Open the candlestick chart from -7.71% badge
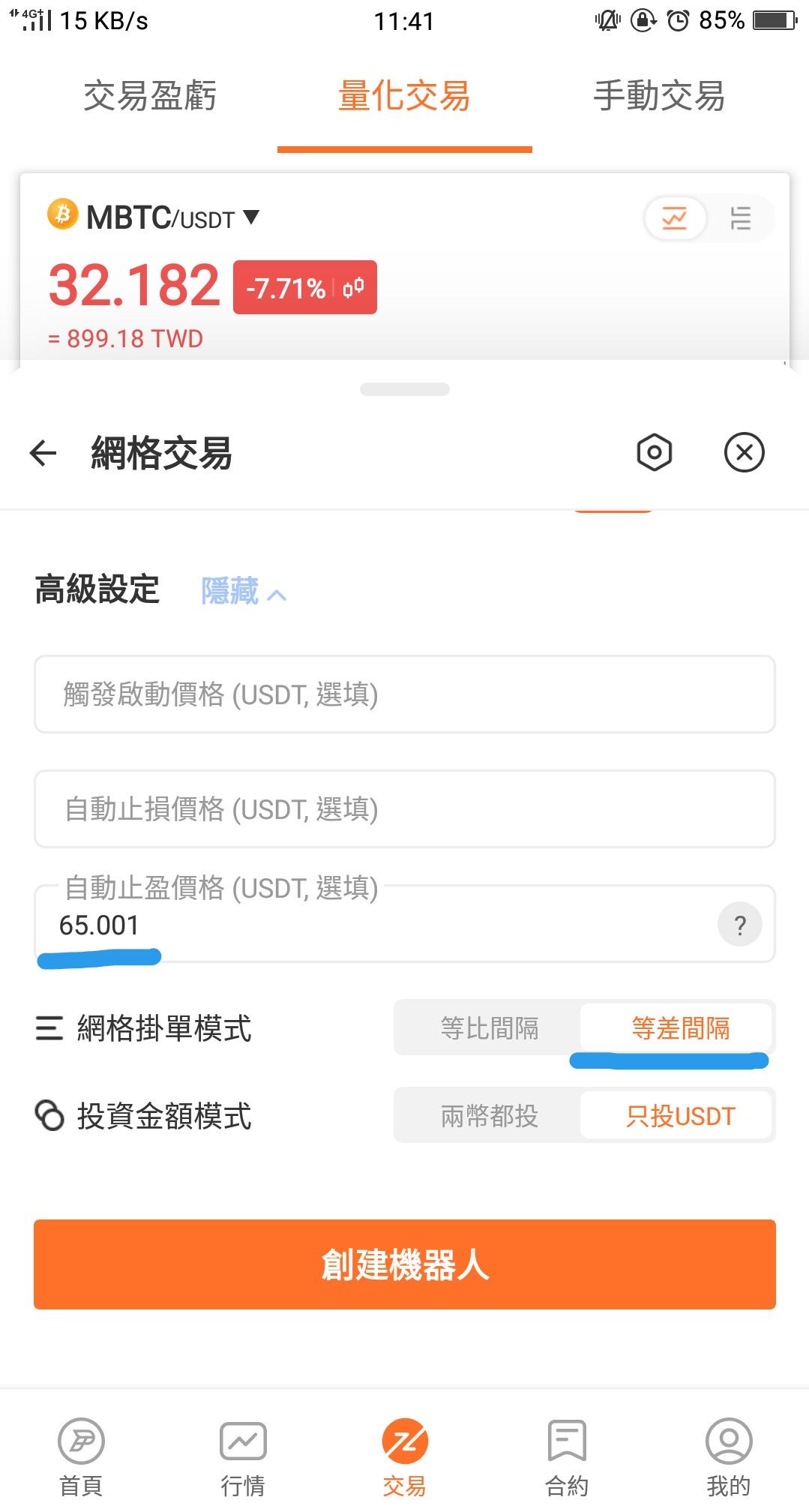The image size is (809, 1512). pos(305,287)
